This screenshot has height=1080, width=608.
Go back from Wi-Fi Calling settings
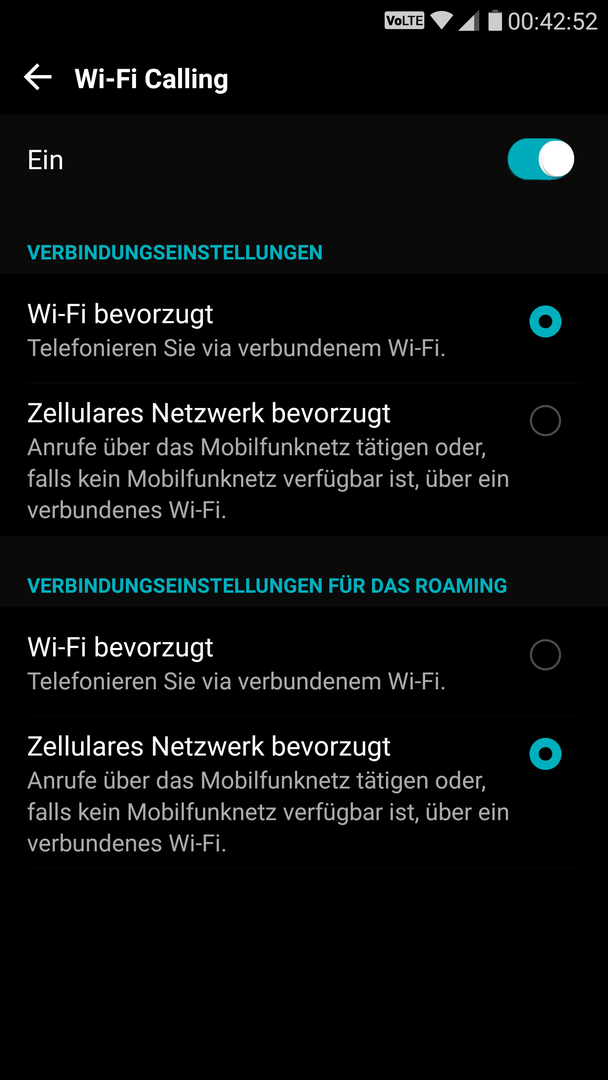[38, 78]
